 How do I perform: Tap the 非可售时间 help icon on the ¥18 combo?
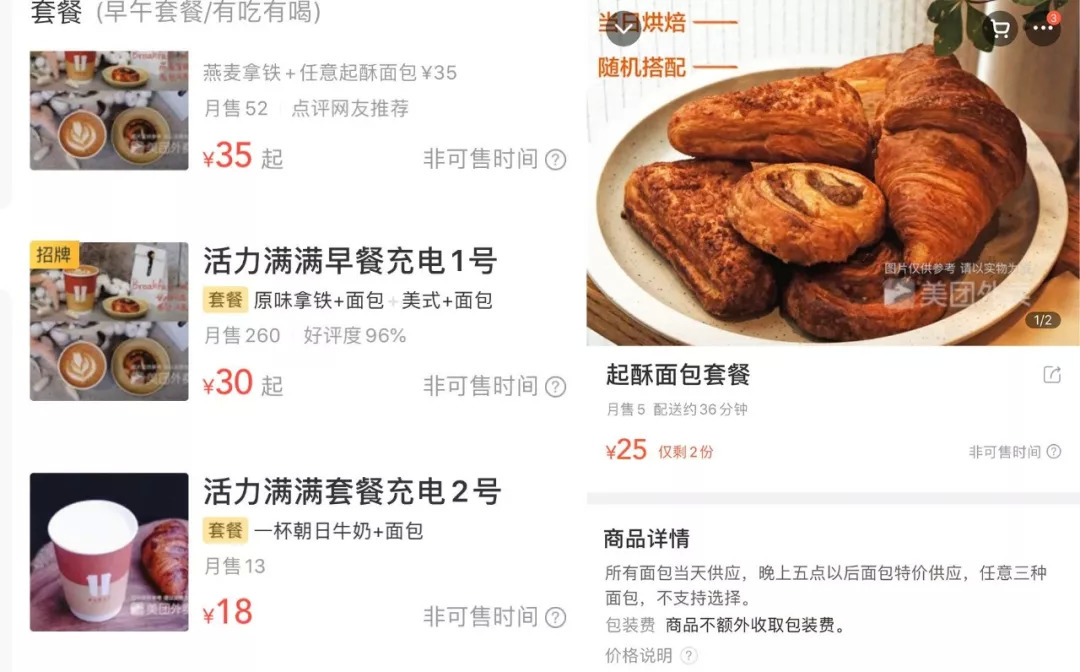pos(555,618)
